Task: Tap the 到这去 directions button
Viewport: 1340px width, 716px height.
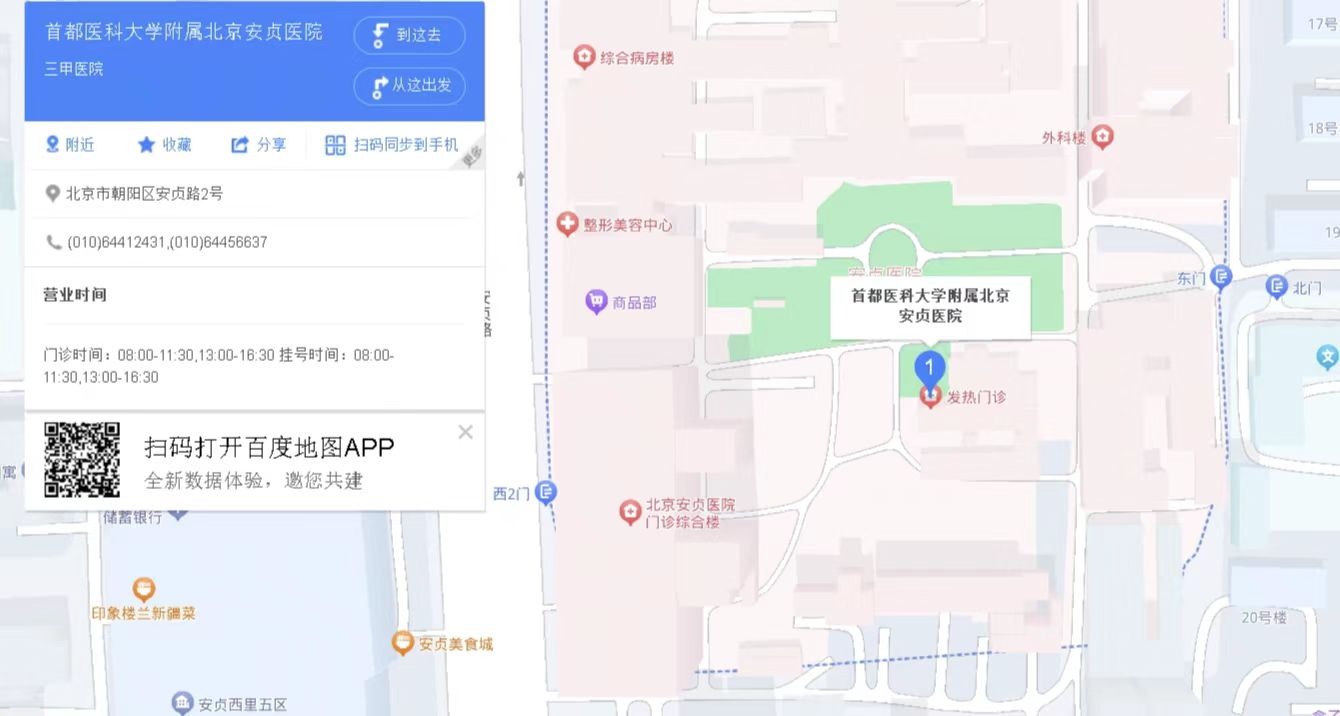Action: tap(409, 35)
